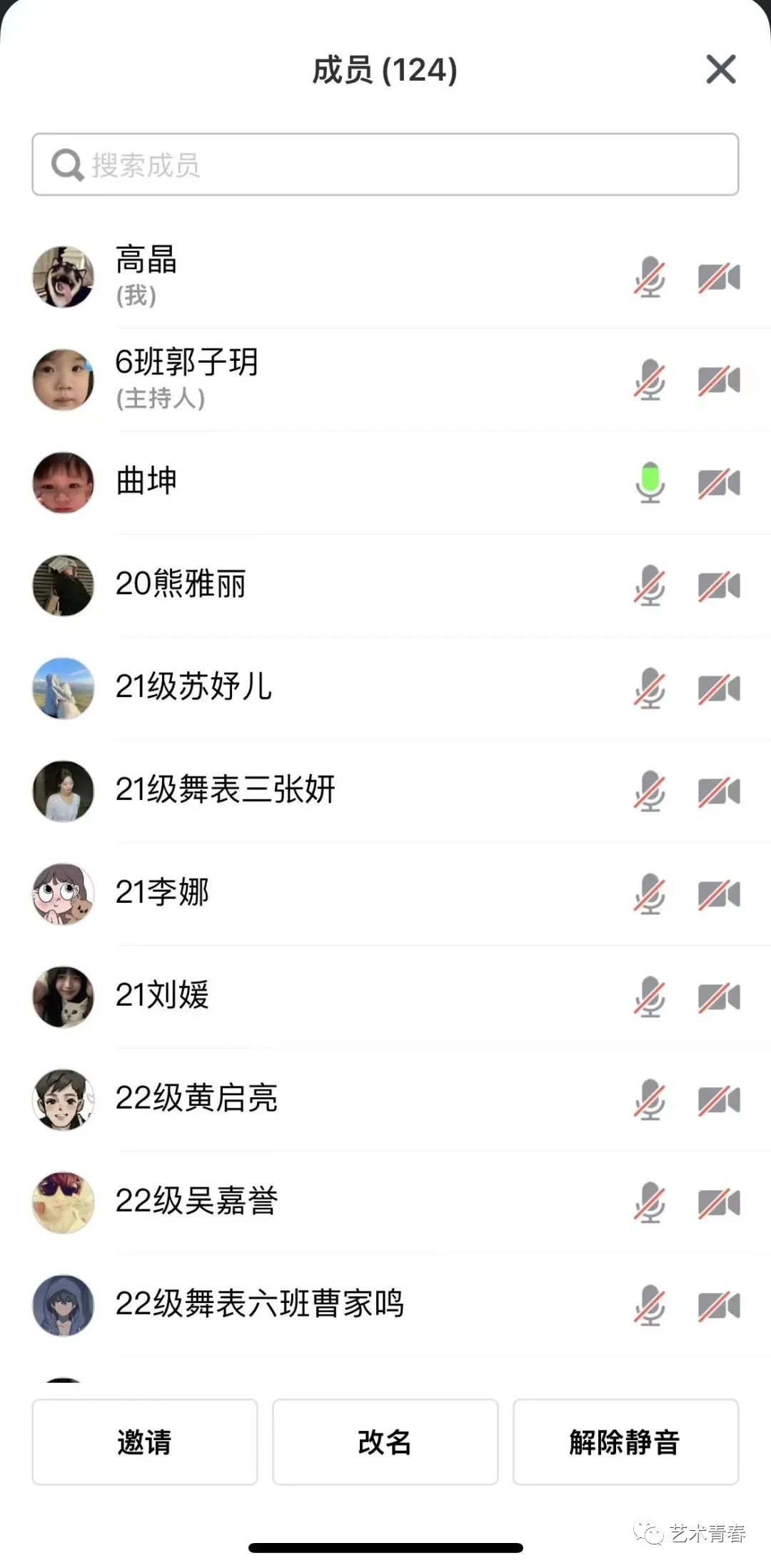The width and height of the screenshot is (771, 1568).
Task: Tap the muted microphone icon for 21刘媛
Action: tap(650, 997)
